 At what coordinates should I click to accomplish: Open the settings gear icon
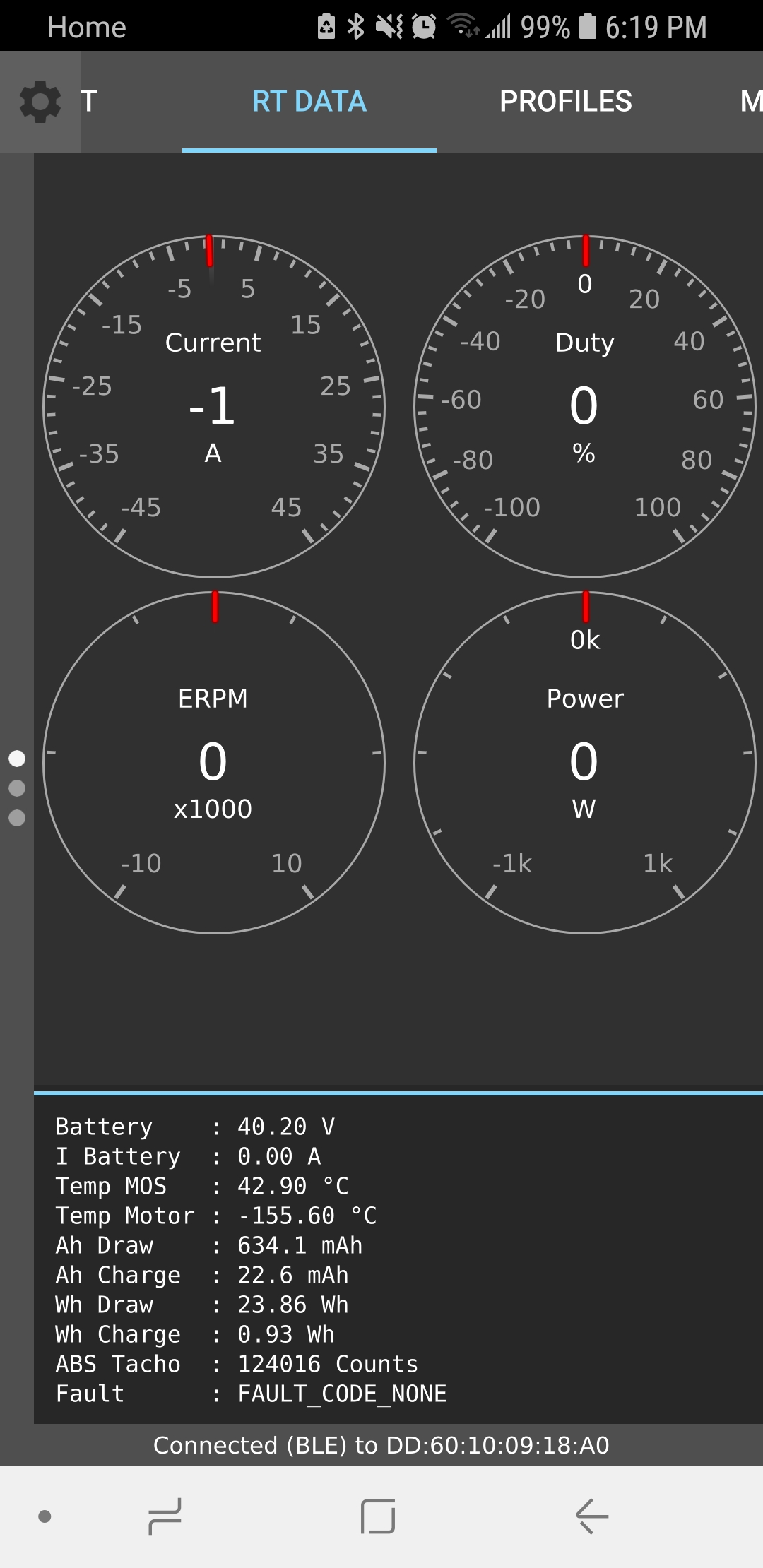coord(40,102)
